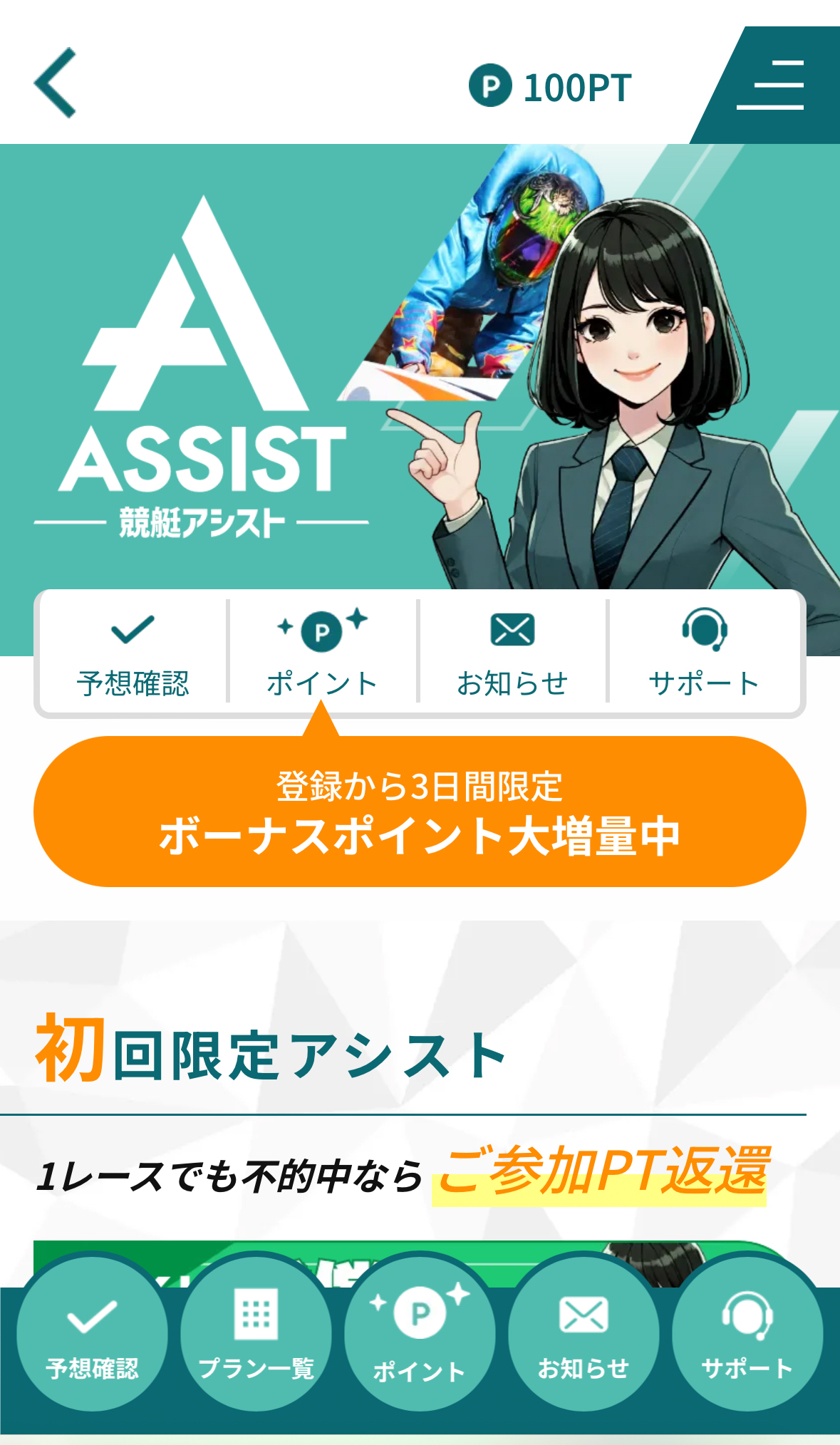Switch to サポート in the bottom navigation
The image size is (840, 1445).
747,1334
